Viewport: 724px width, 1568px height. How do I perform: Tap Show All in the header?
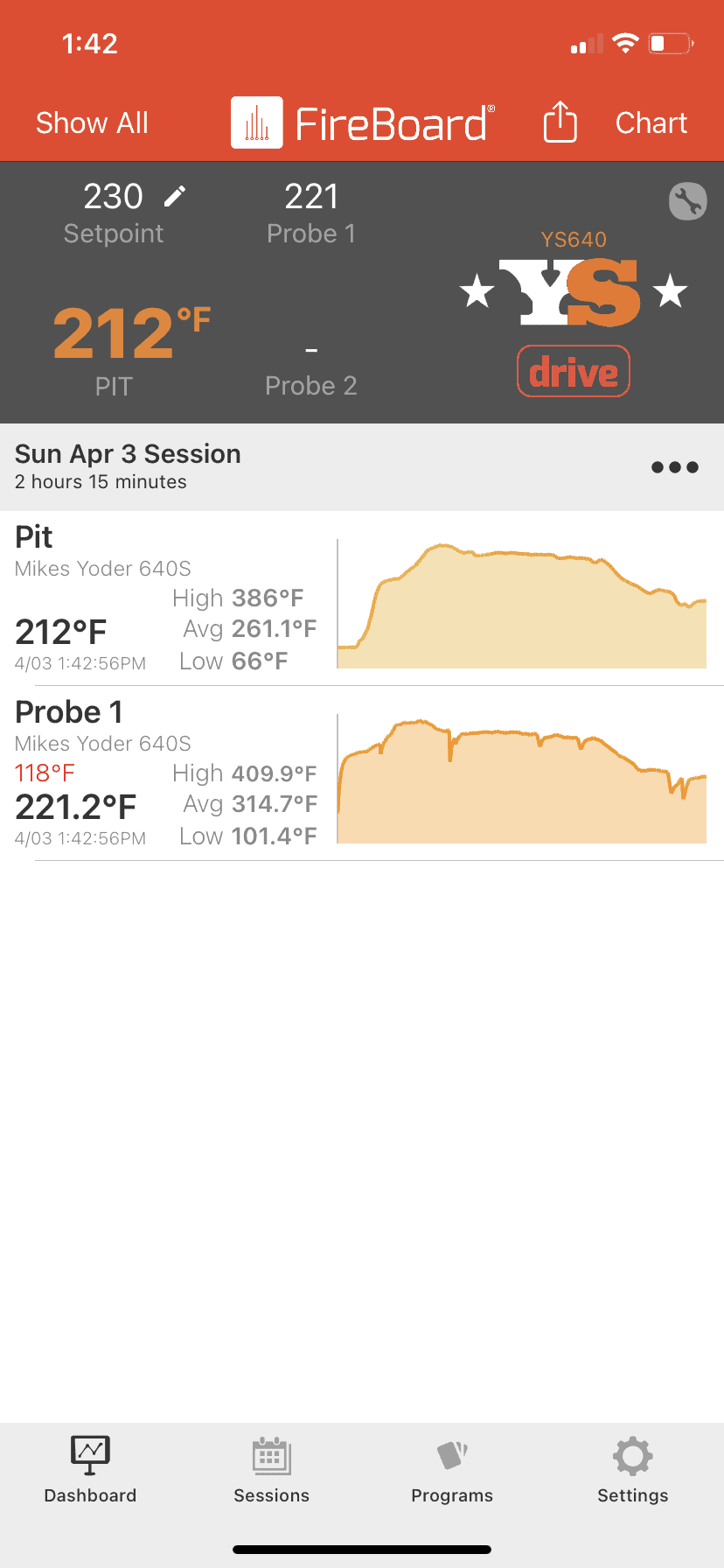click(x=92, y=122)
